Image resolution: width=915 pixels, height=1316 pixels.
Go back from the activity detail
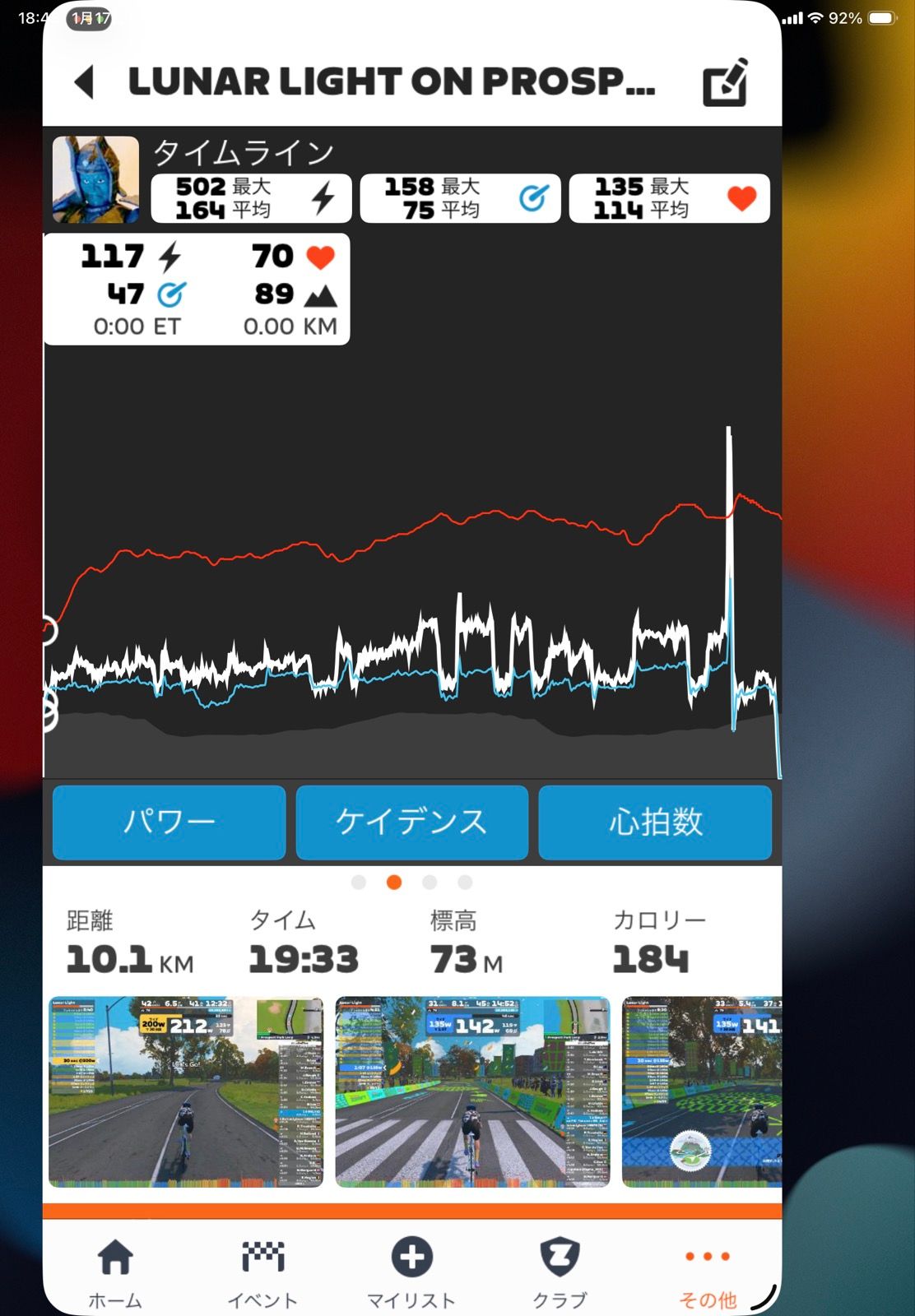pos(85,82)
